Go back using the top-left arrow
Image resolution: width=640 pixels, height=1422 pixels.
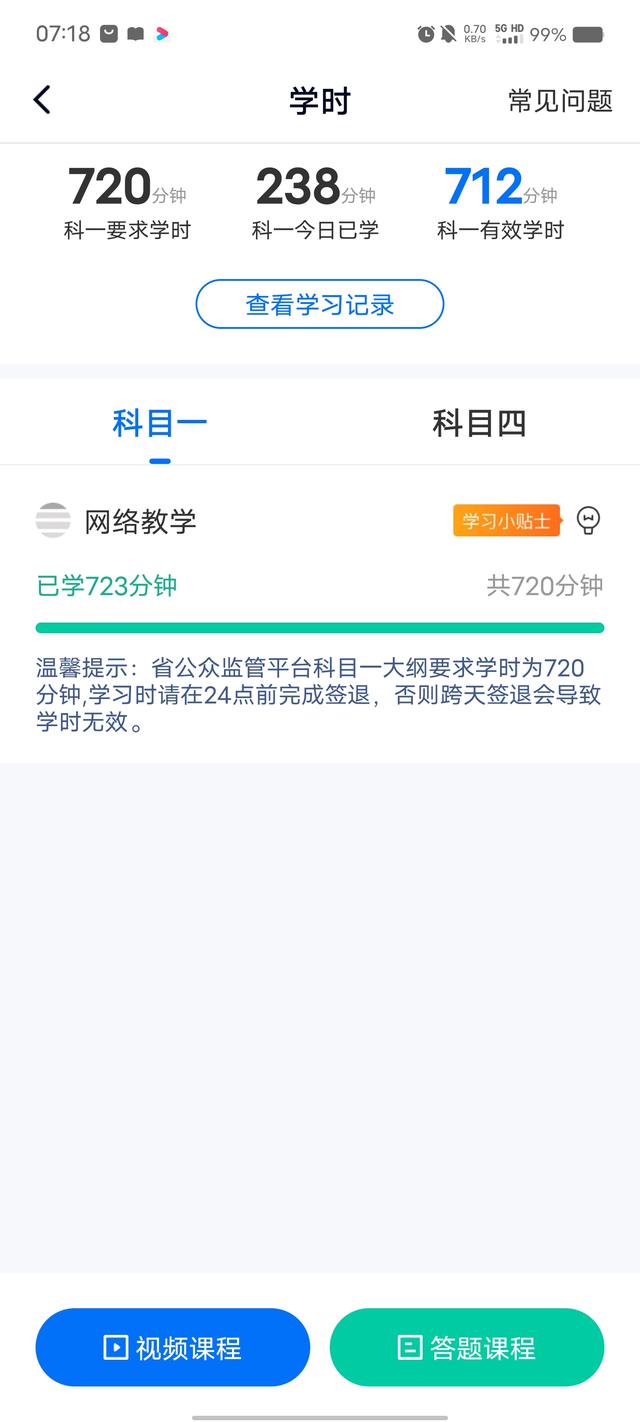(x=42, y=100)
